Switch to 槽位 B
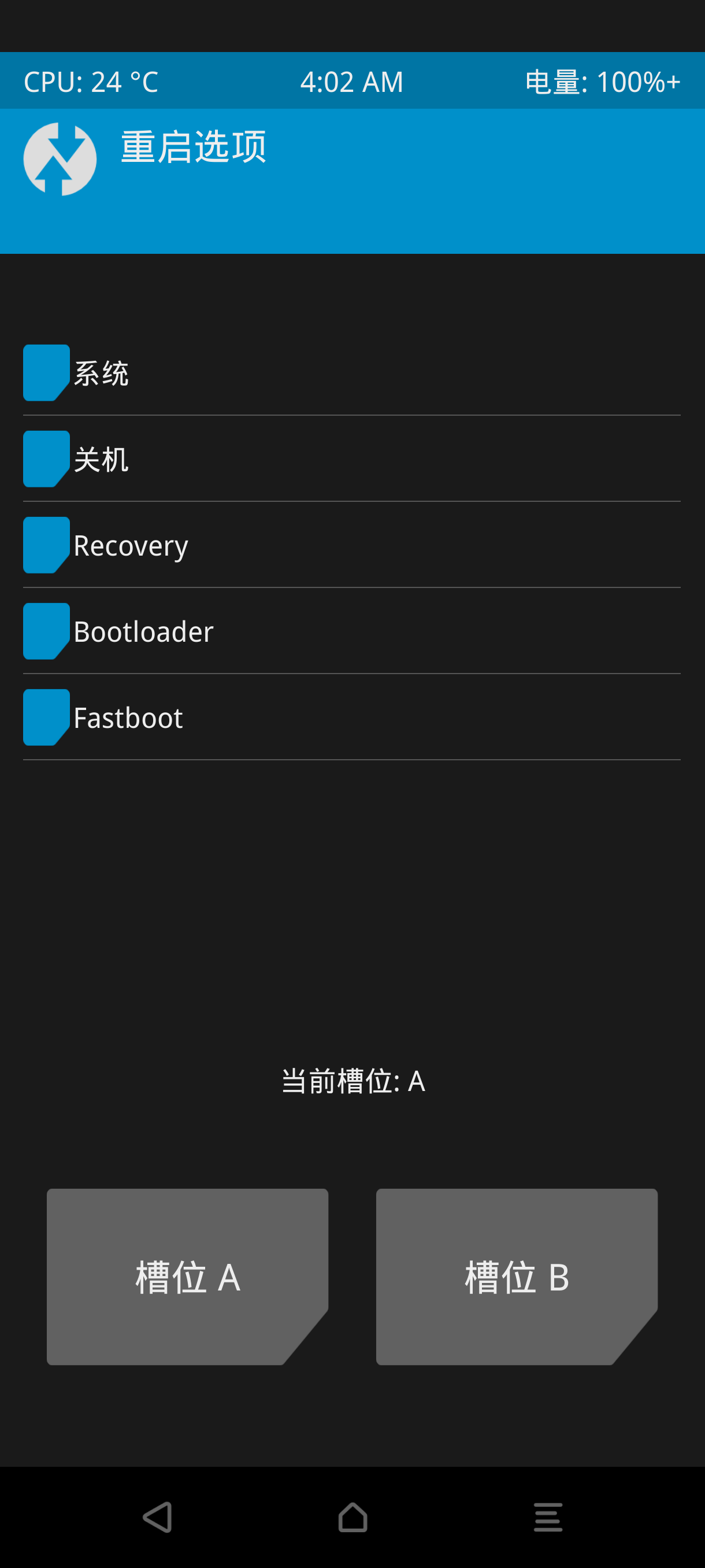This screenshot has width=705, height=1568. point(517,1277)
